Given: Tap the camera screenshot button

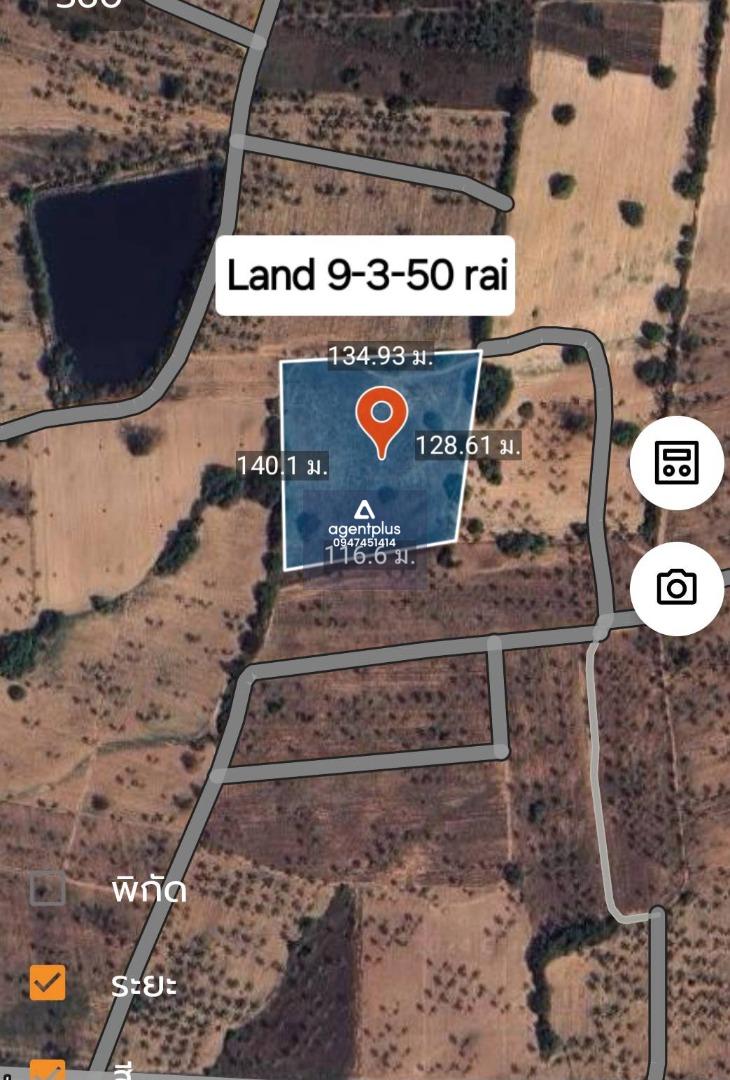Looking at the screenshot, I should click(x=677, y=587).
